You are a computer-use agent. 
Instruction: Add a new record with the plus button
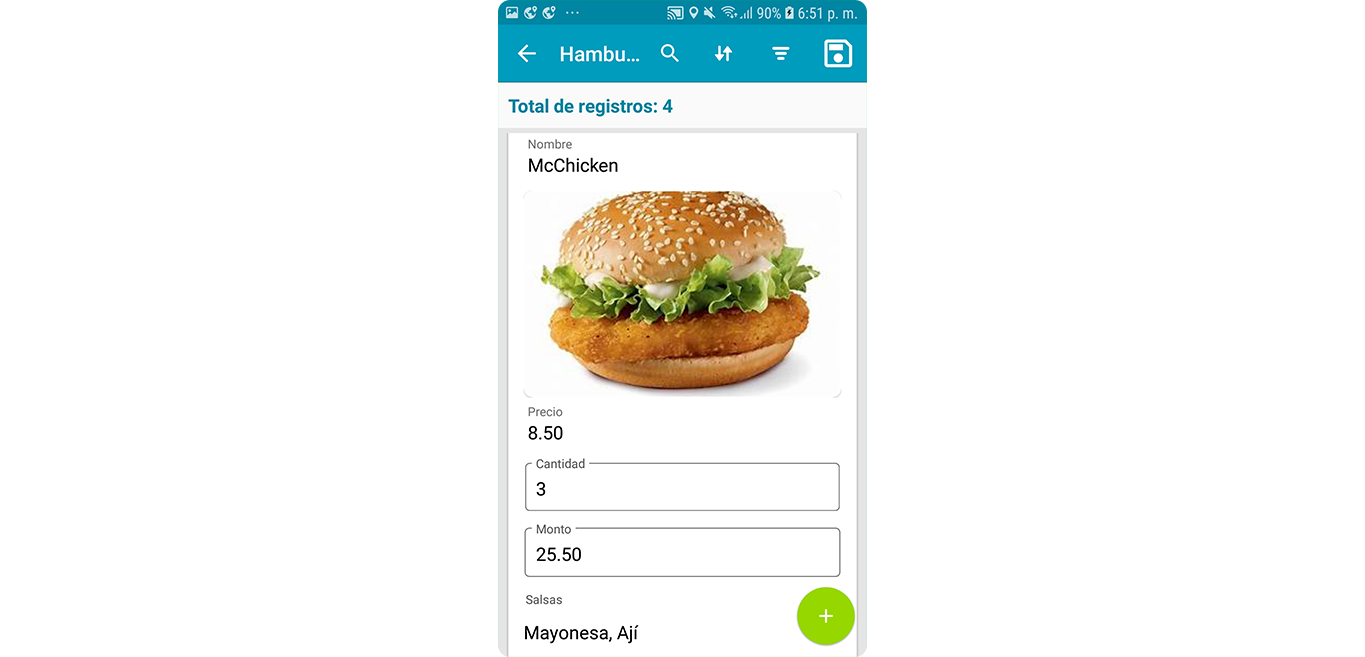(x=825, y=616)
